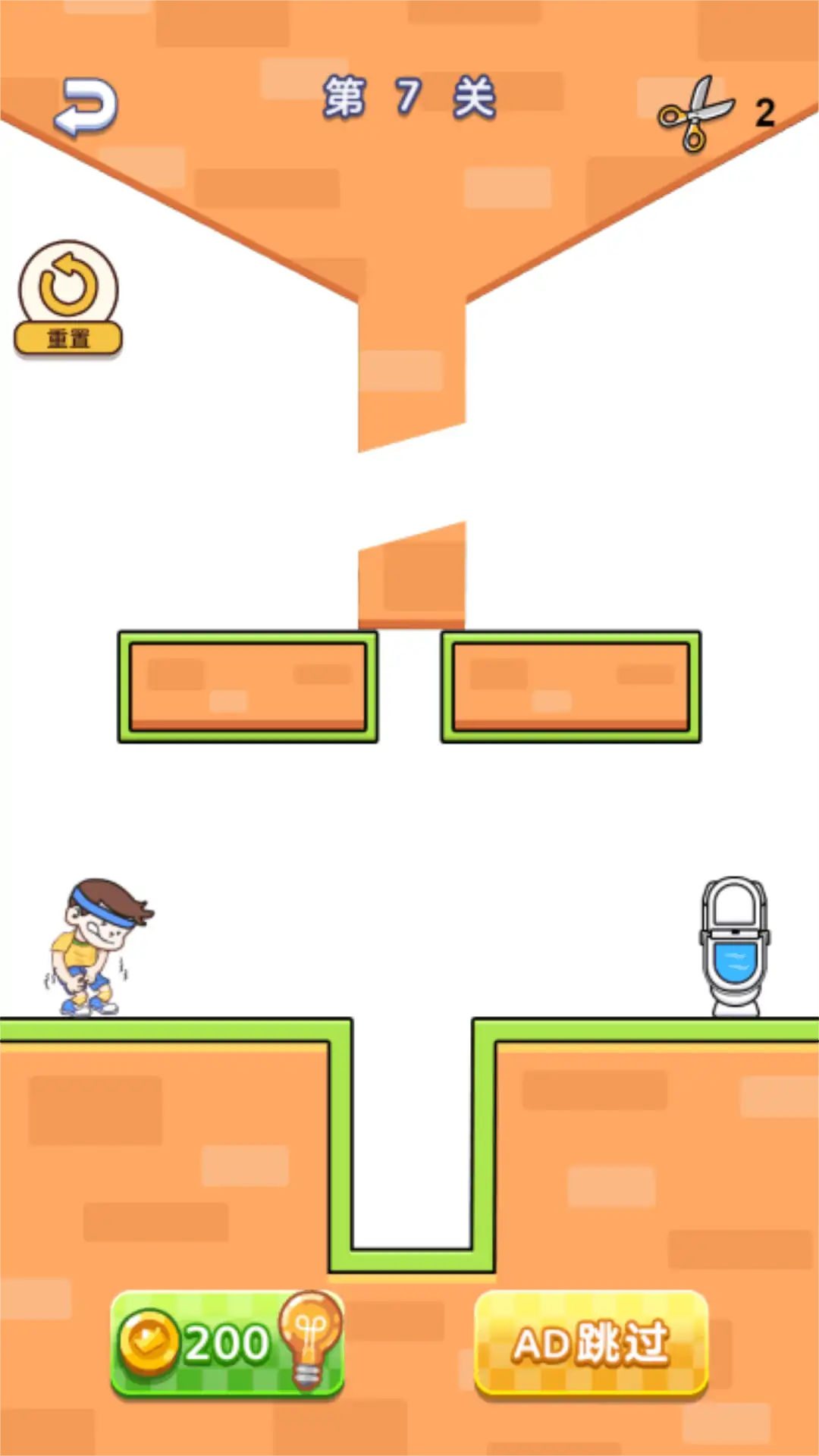Get a hint for 200 coins
Screen dimensions: 819x1456
[x=227, y=1344]
